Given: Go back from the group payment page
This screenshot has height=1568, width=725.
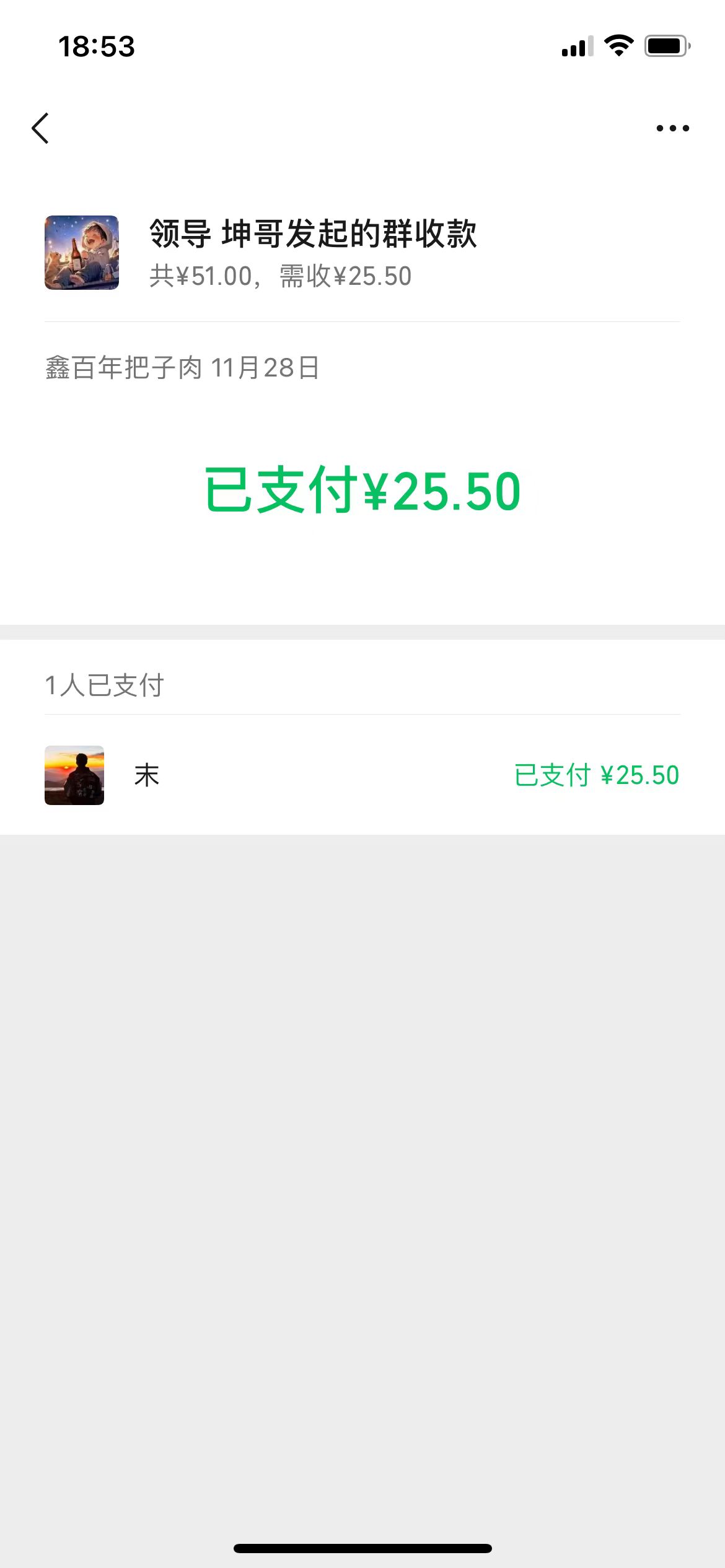Looking at the screenshot, I should pos(40,128).
